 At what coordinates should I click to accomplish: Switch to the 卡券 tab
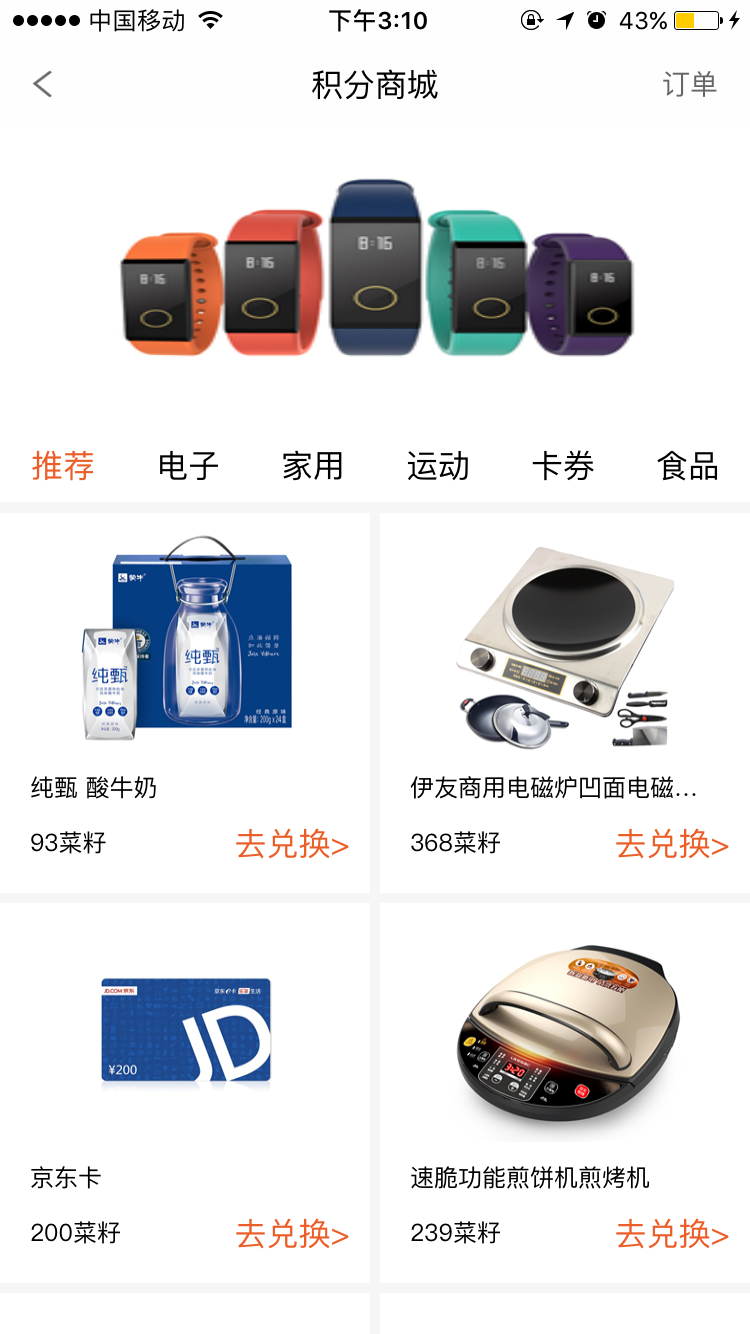point(563,466)
